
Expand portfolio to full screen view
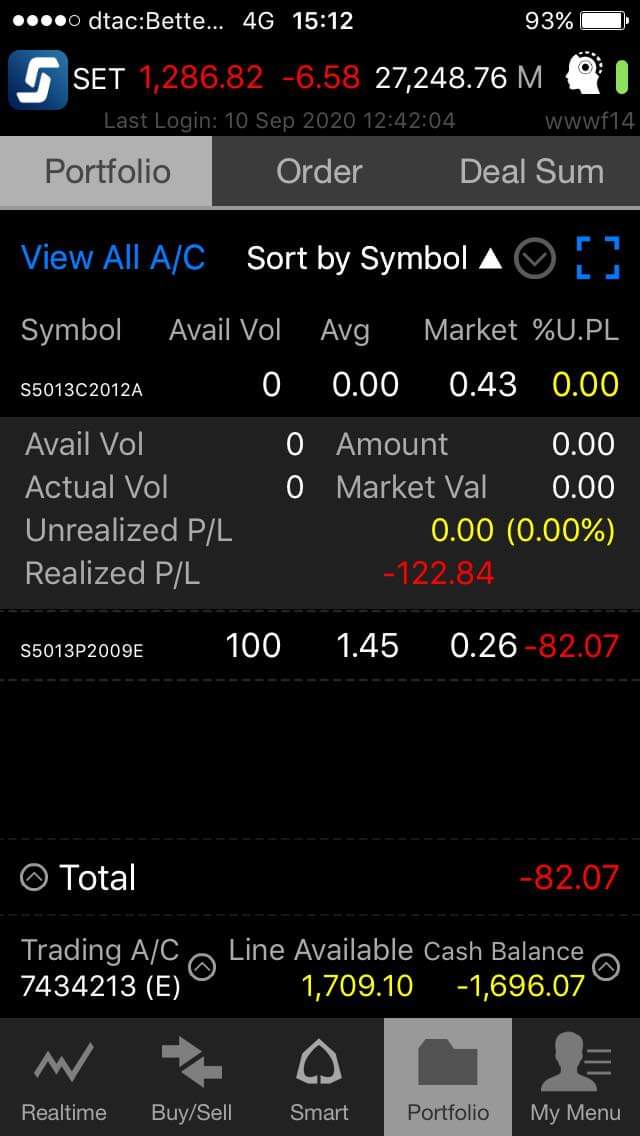(598, 258)
